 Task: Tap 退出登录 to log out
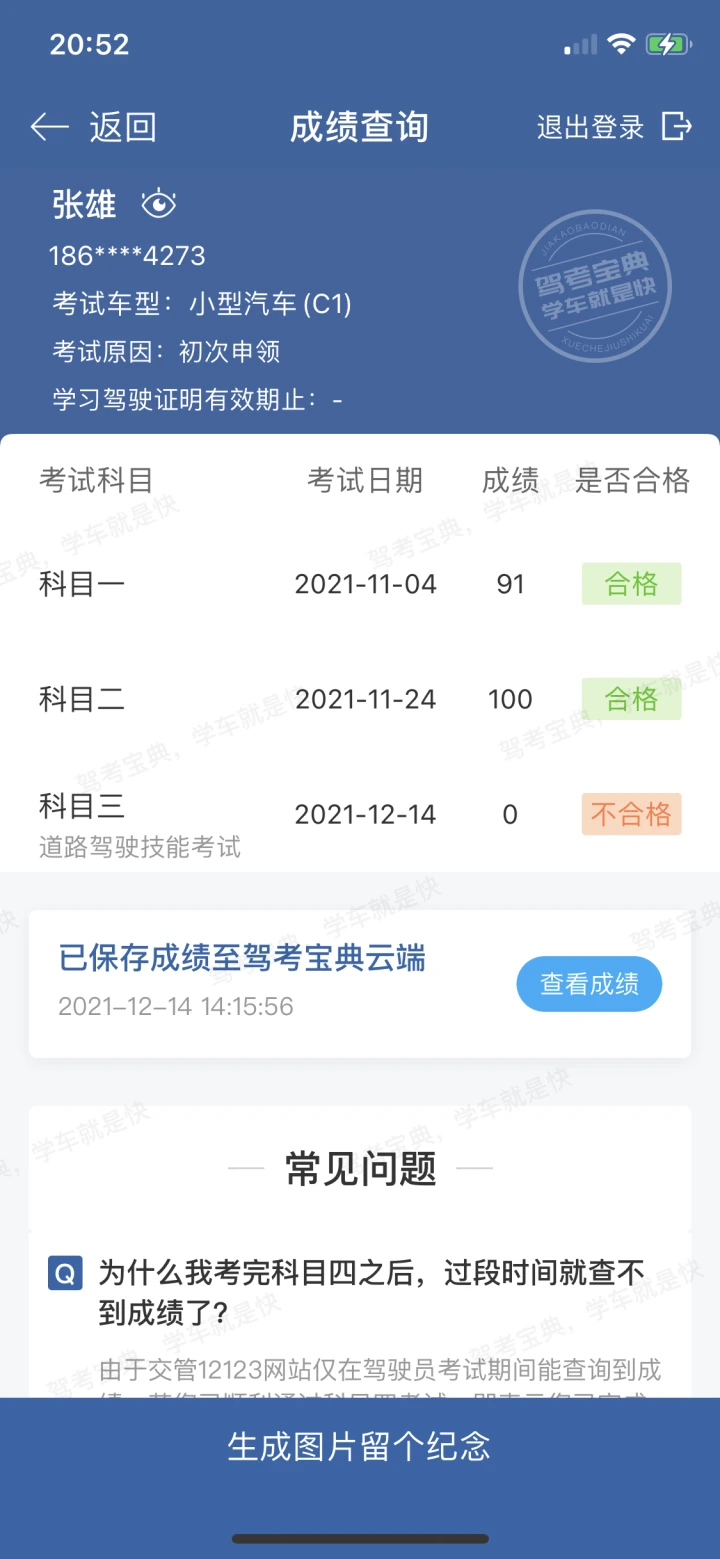(x=614, y=127)
